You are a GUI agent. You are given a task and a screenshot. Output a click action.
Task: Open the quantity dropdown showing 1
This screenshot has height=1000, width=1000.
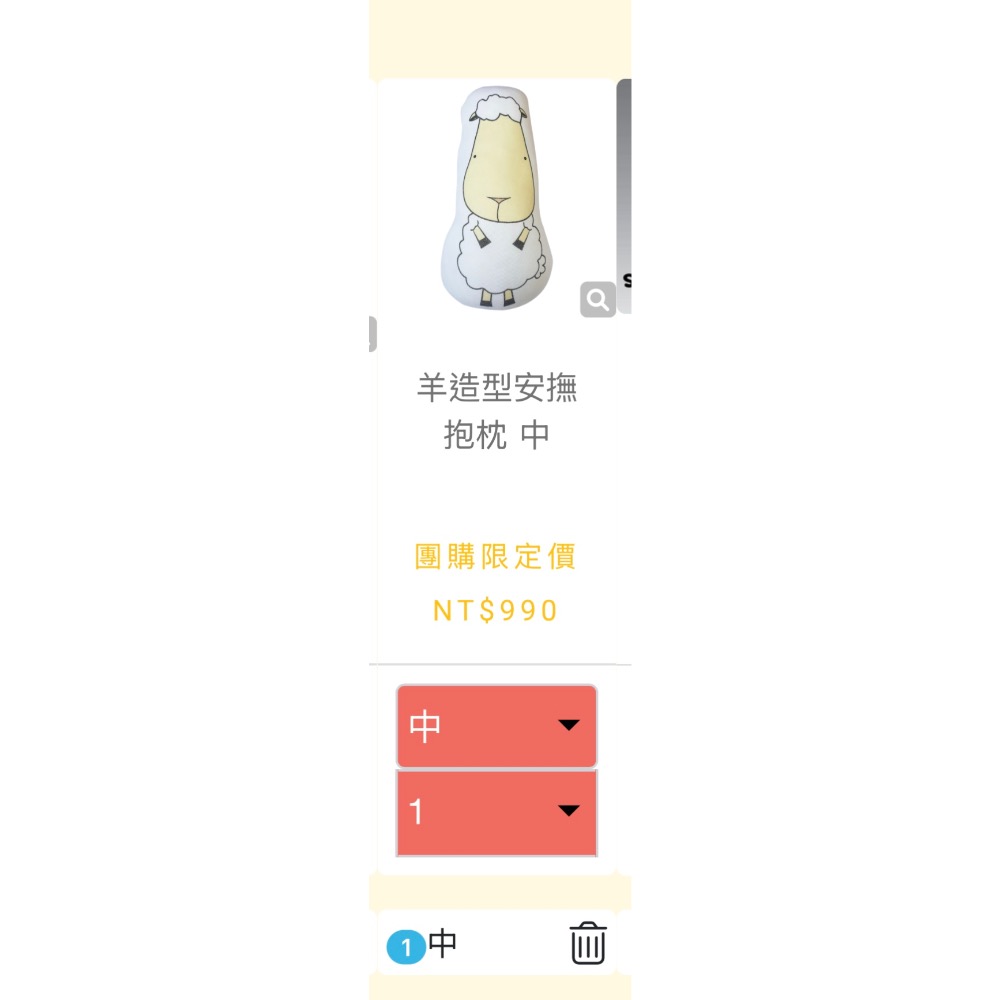click(497, 812)
